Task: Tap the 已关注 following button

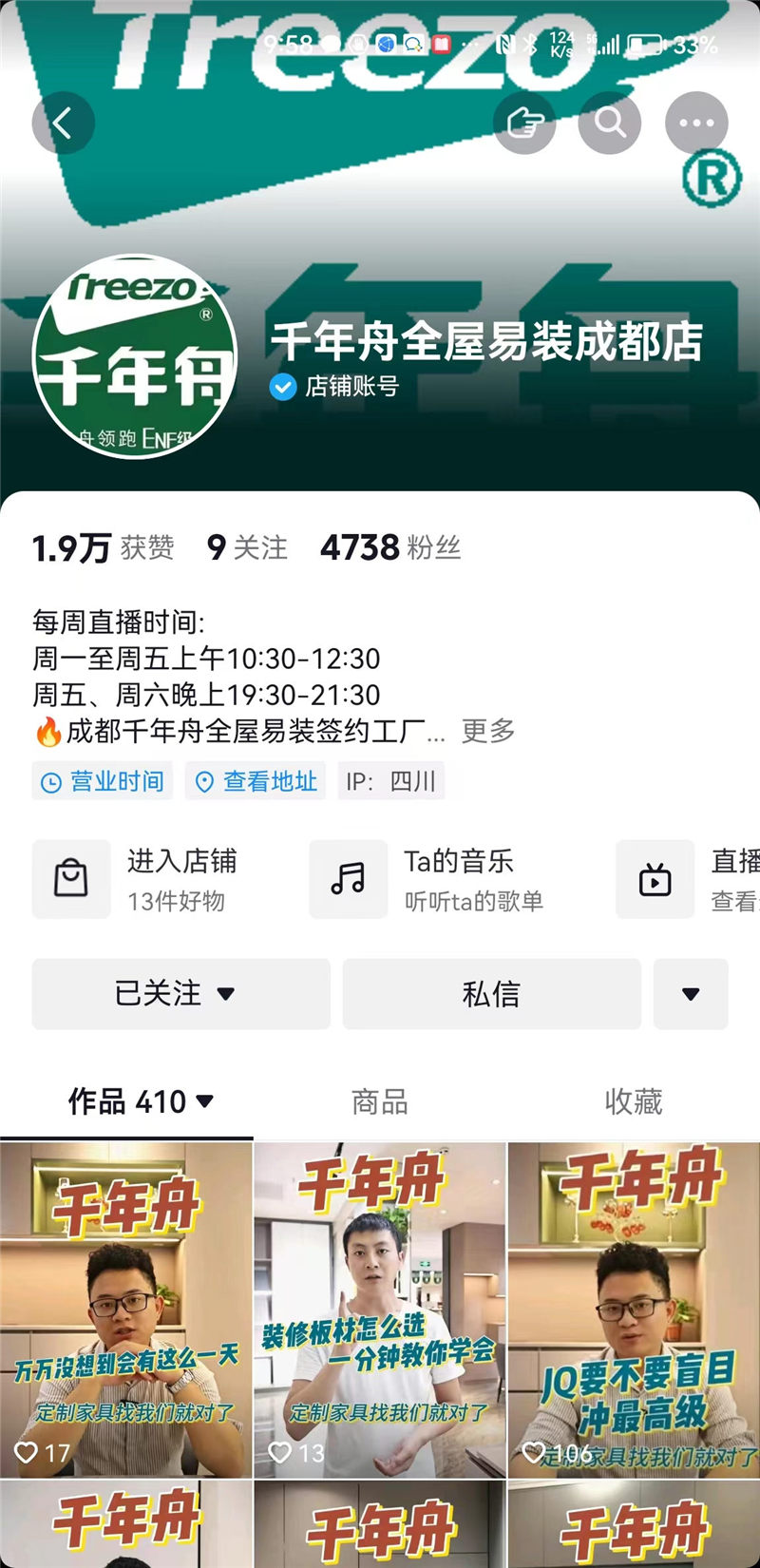Action: click(x=180, y=994)
